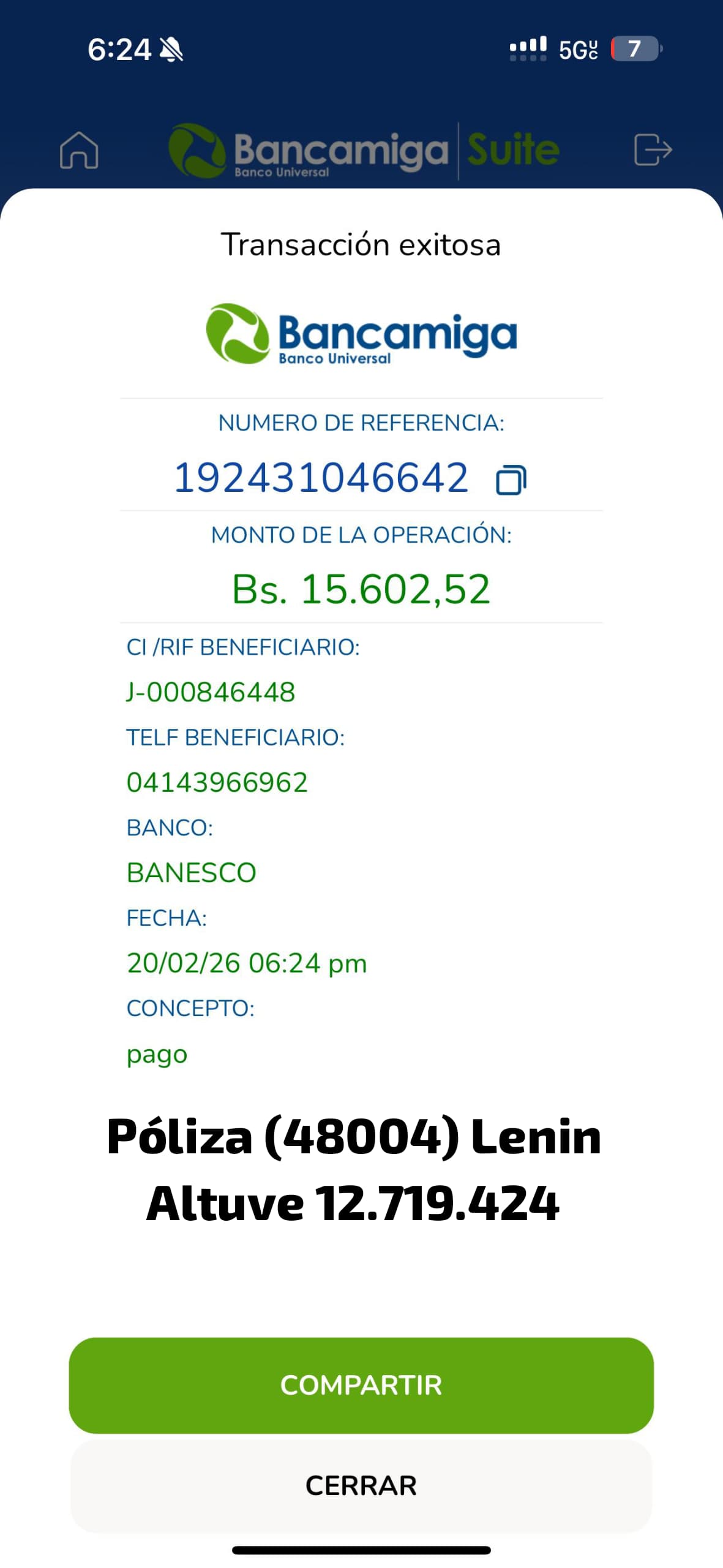Screen dimensions: 723x1568
Task: Close the receipt with CERRAR
Action: point(361,1485)
